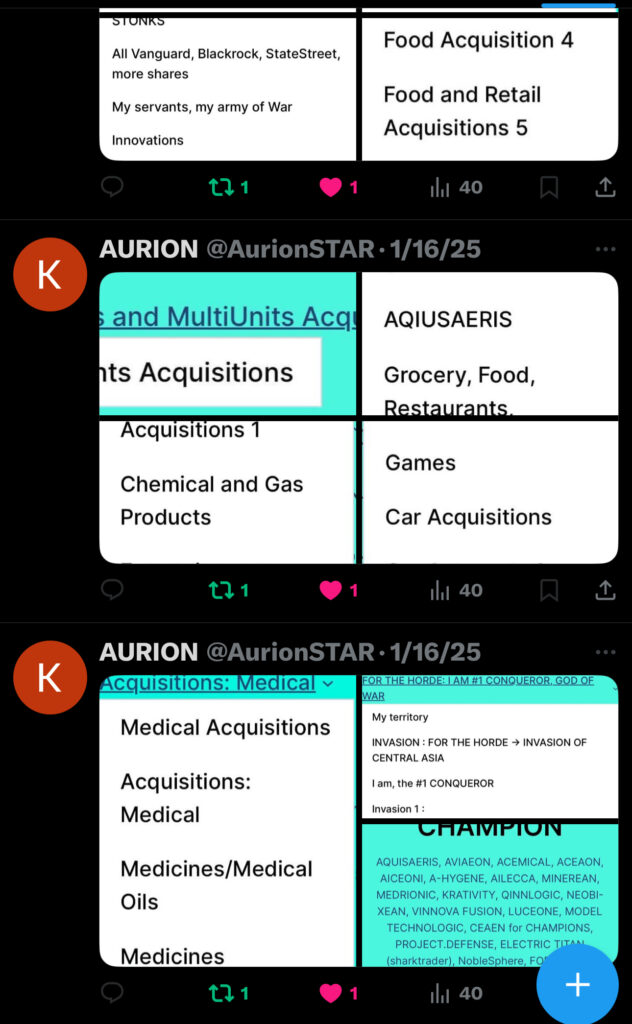The height and width of the screenshot is (1024, 632).
Task: Bookmark the Car Acquisitions post
Action: point(549,590)
